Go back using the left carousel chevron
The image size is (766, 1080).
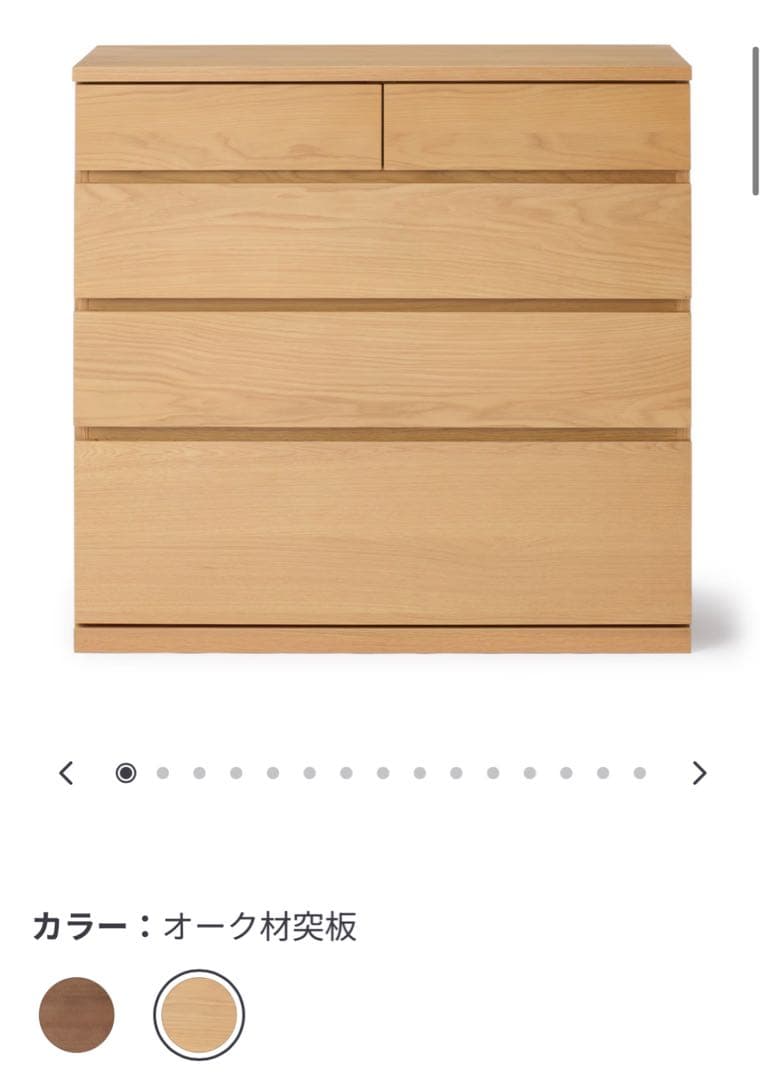click(68, 772)
